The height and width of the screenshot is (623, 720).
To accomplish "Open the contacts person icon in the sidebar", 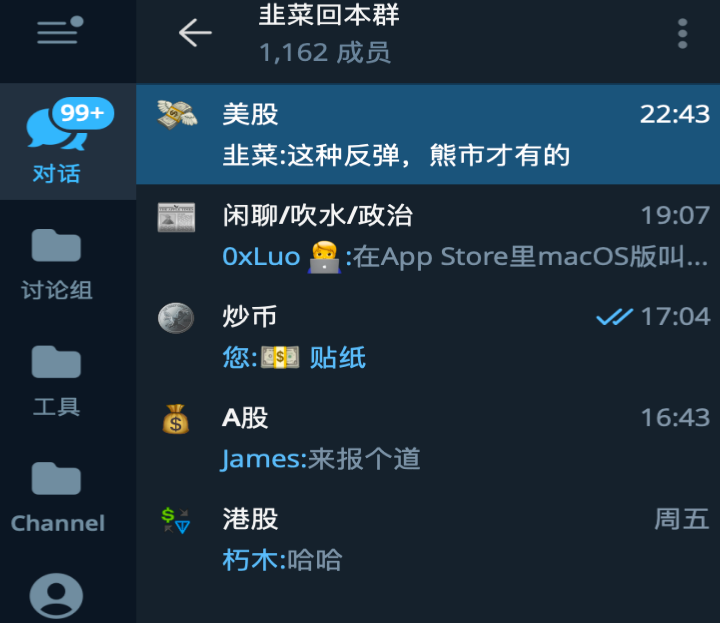I will [56, 596].
